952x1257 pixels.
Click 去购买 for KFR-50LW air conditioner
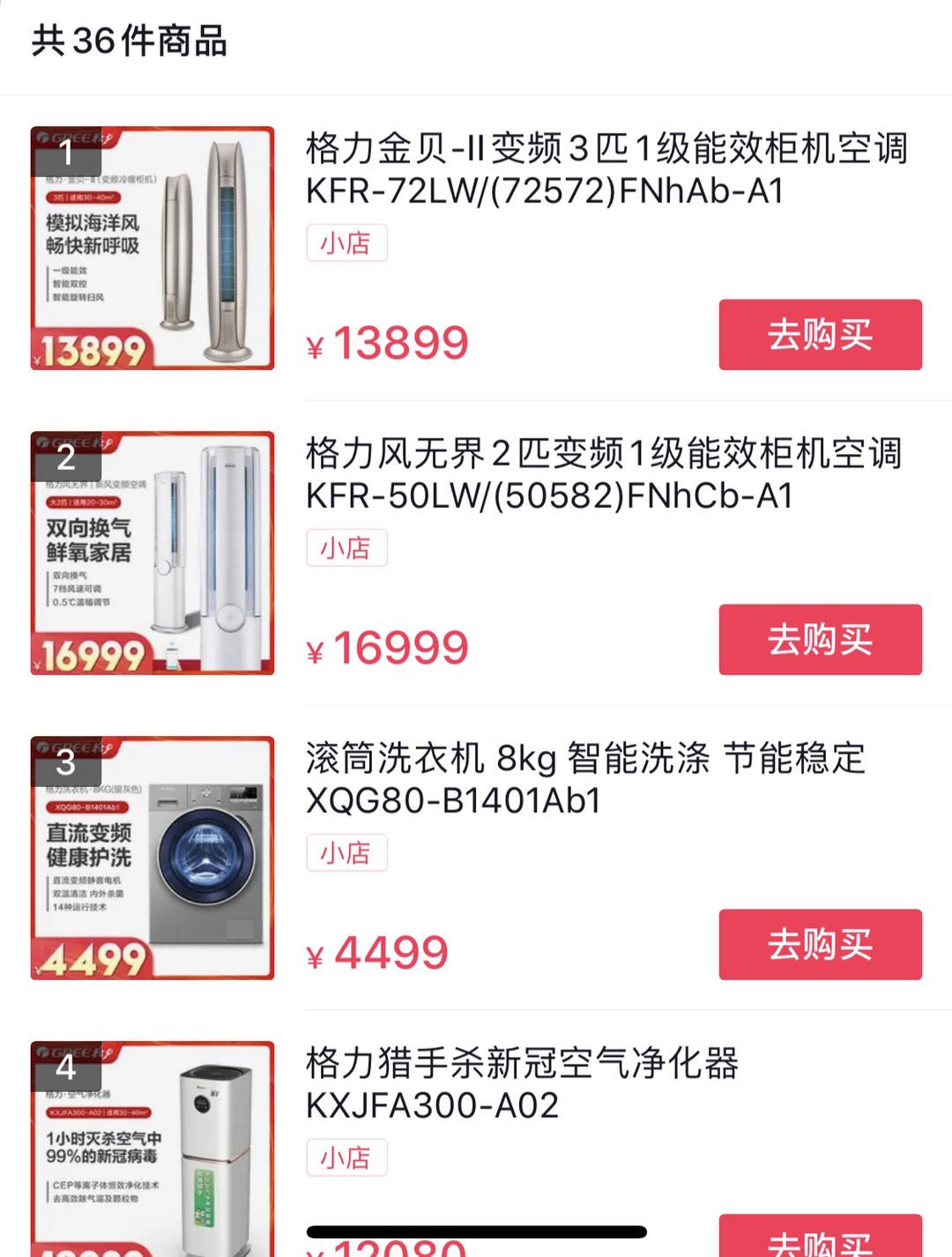coord(819,638)
